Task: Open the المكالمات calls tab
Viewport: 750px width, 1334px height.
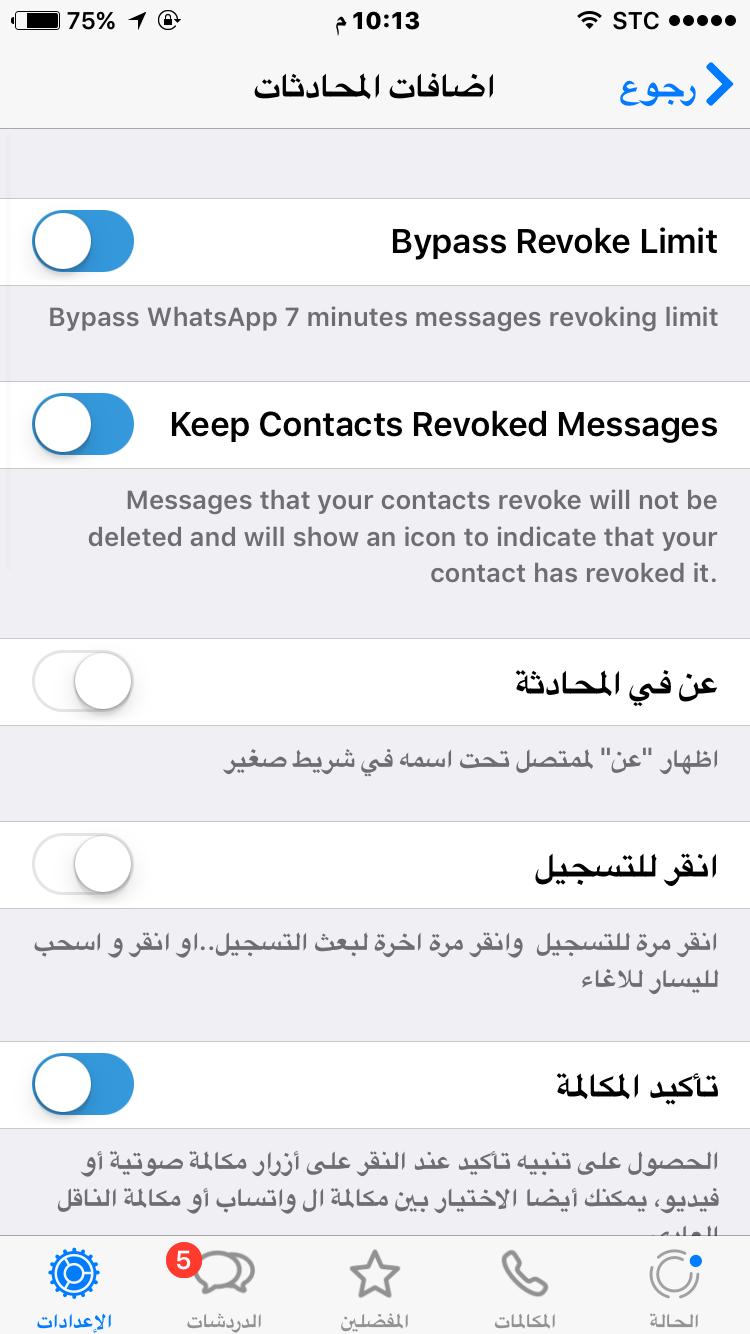Action: pos(525,1286)
